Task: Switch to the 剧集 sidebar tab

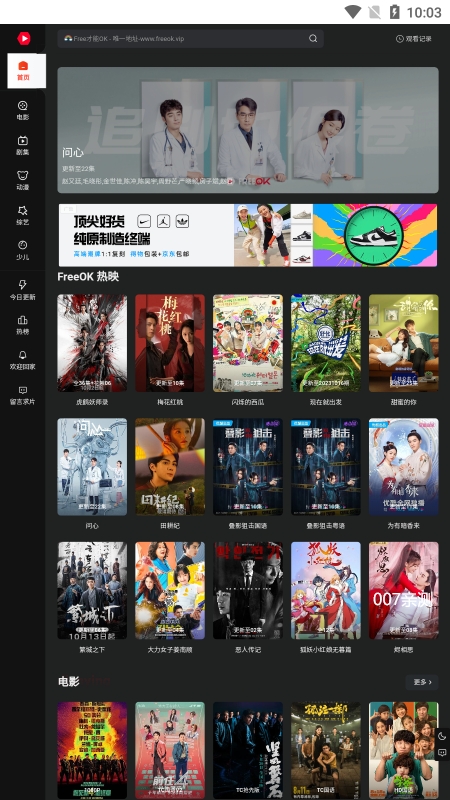Action: (22, 145)
